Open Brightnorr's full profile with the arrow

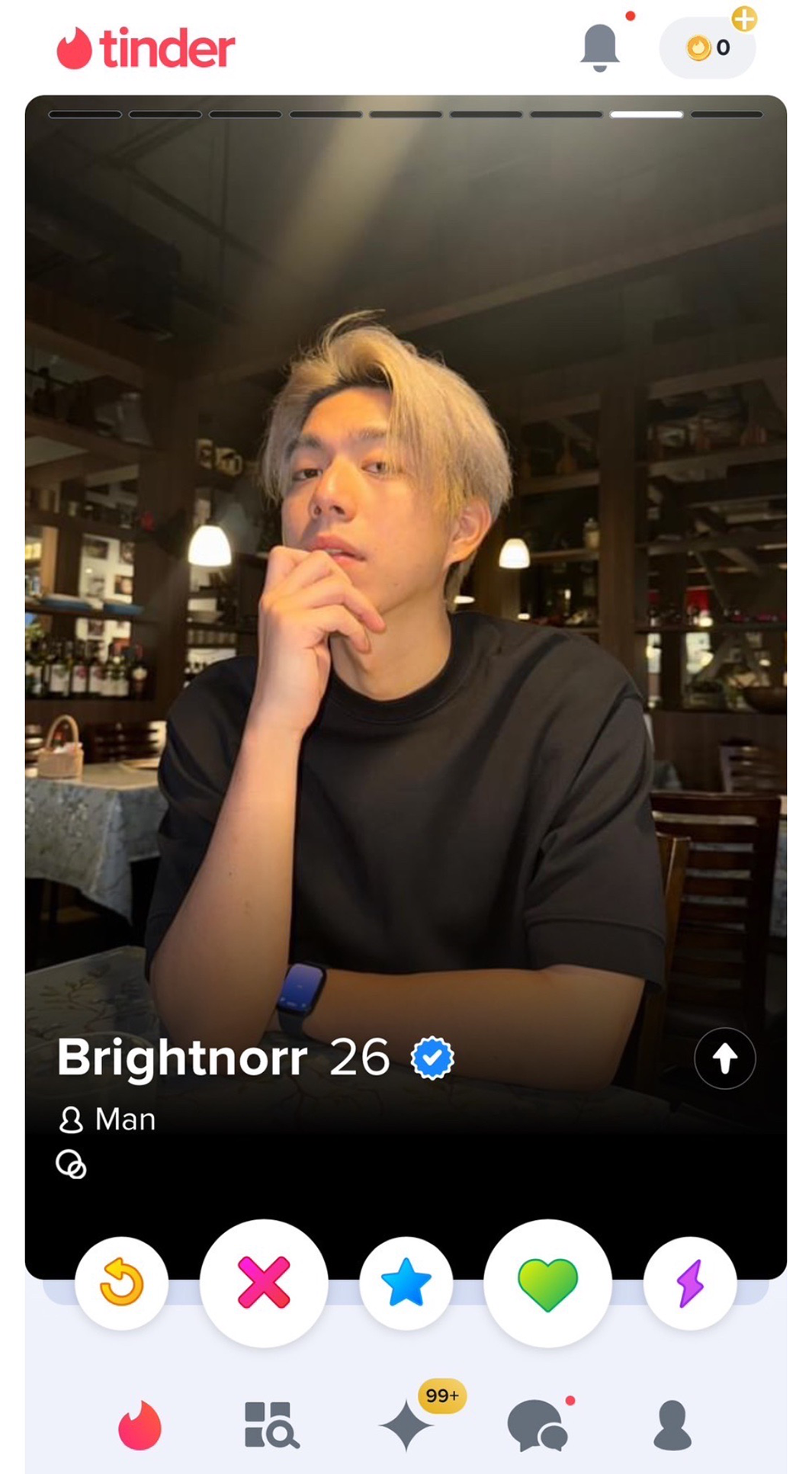pyautogui.click(x=724, y=1058)
